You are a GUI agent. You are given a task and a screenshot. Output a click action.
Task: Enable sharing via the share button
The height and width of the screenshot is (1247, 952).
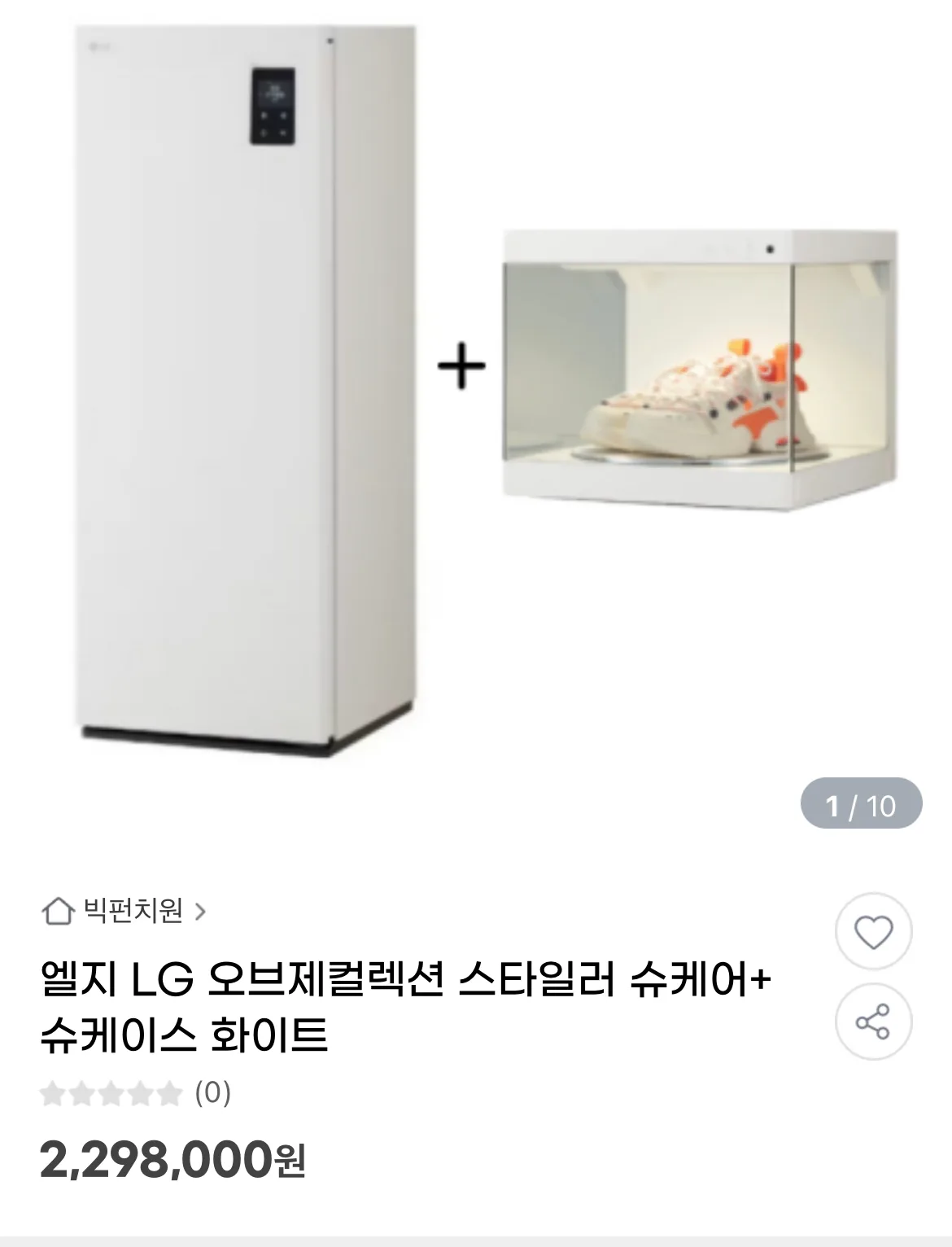tap(875, 1020)
